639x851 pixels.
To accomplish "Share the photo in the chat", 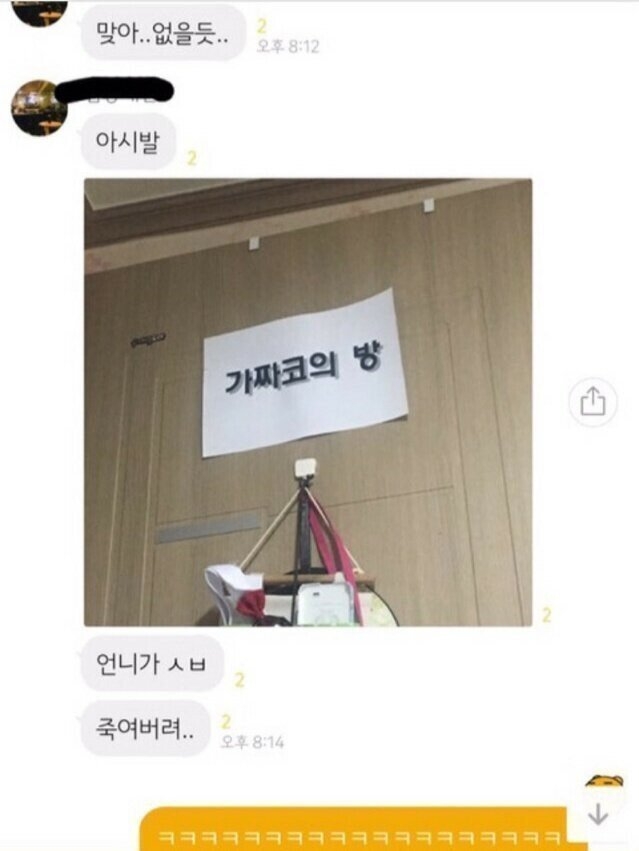I will (592, 402).
